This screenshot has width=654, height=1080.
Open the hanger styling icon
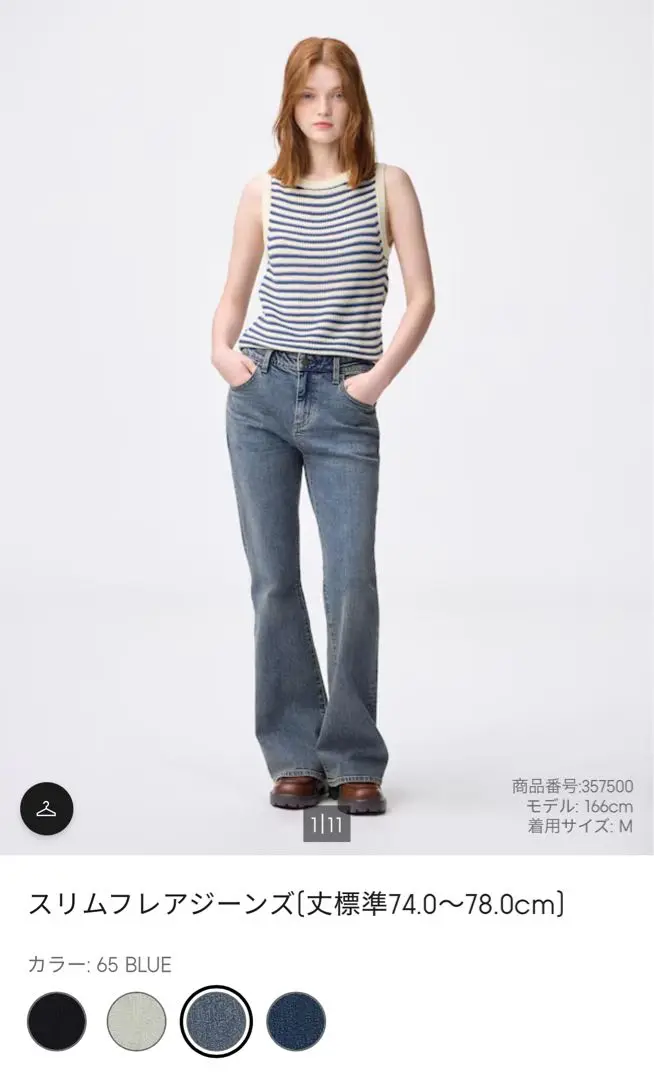coord(47,808)
